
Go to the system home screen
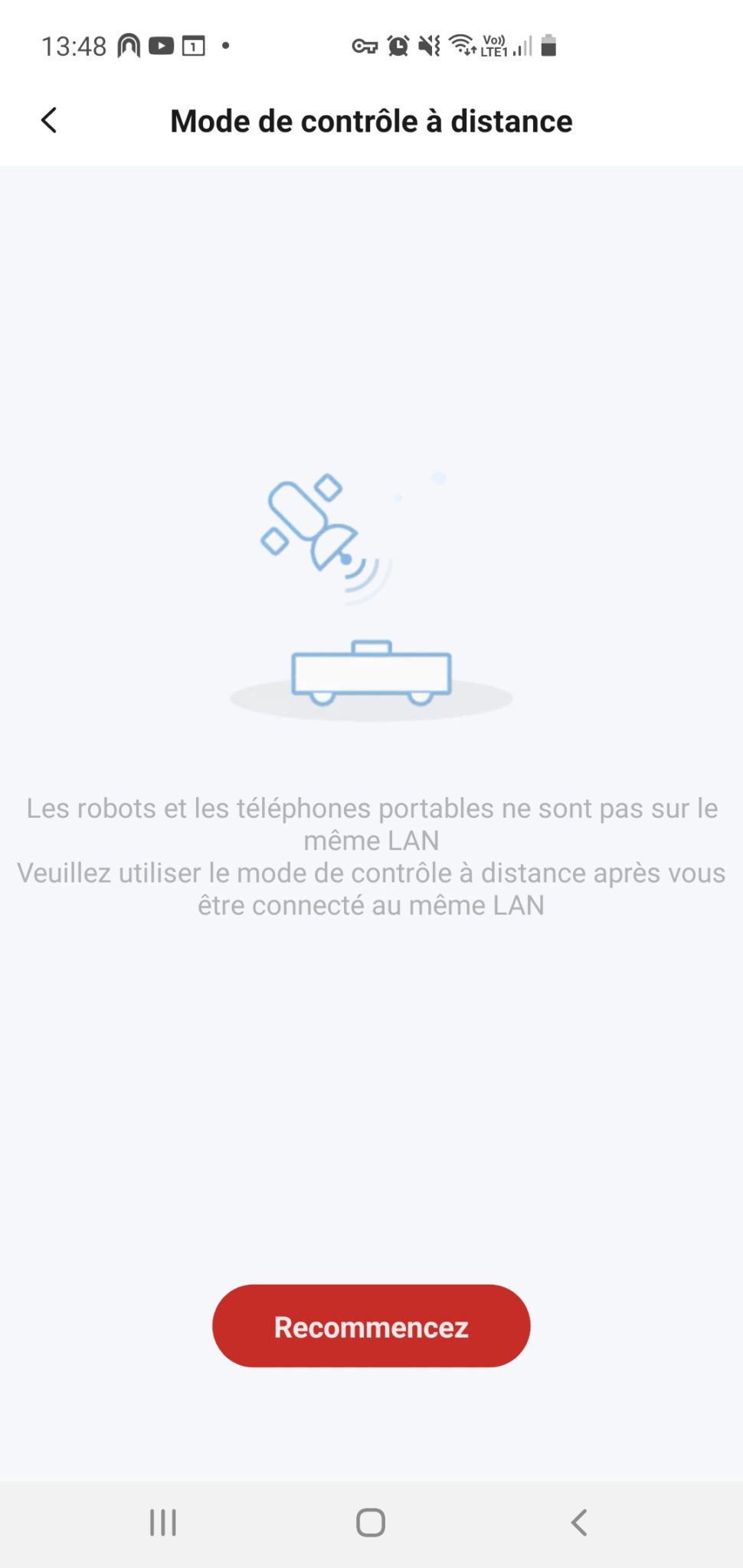[371, 1522]
